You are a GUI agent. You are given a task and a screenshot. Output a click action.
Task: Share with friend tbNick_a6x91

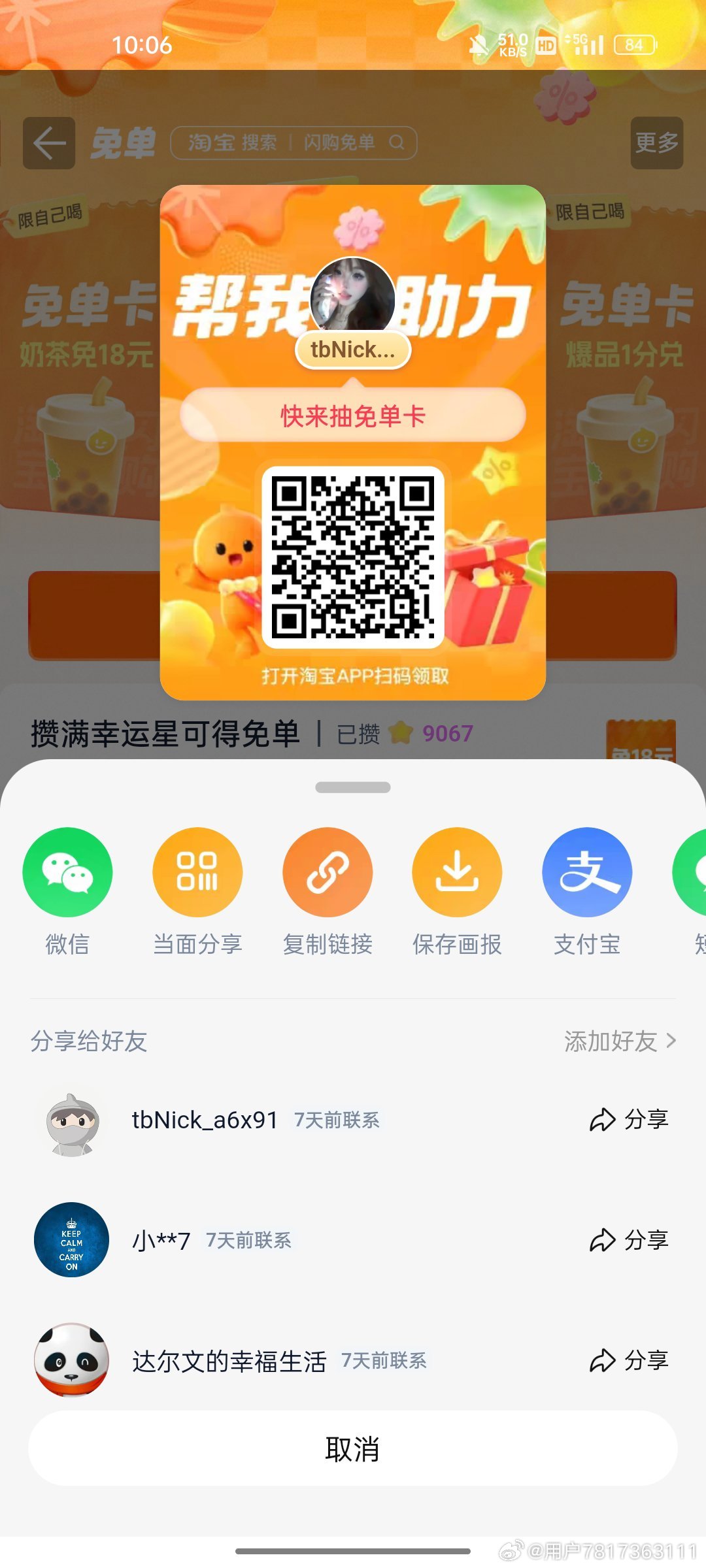628,1120
